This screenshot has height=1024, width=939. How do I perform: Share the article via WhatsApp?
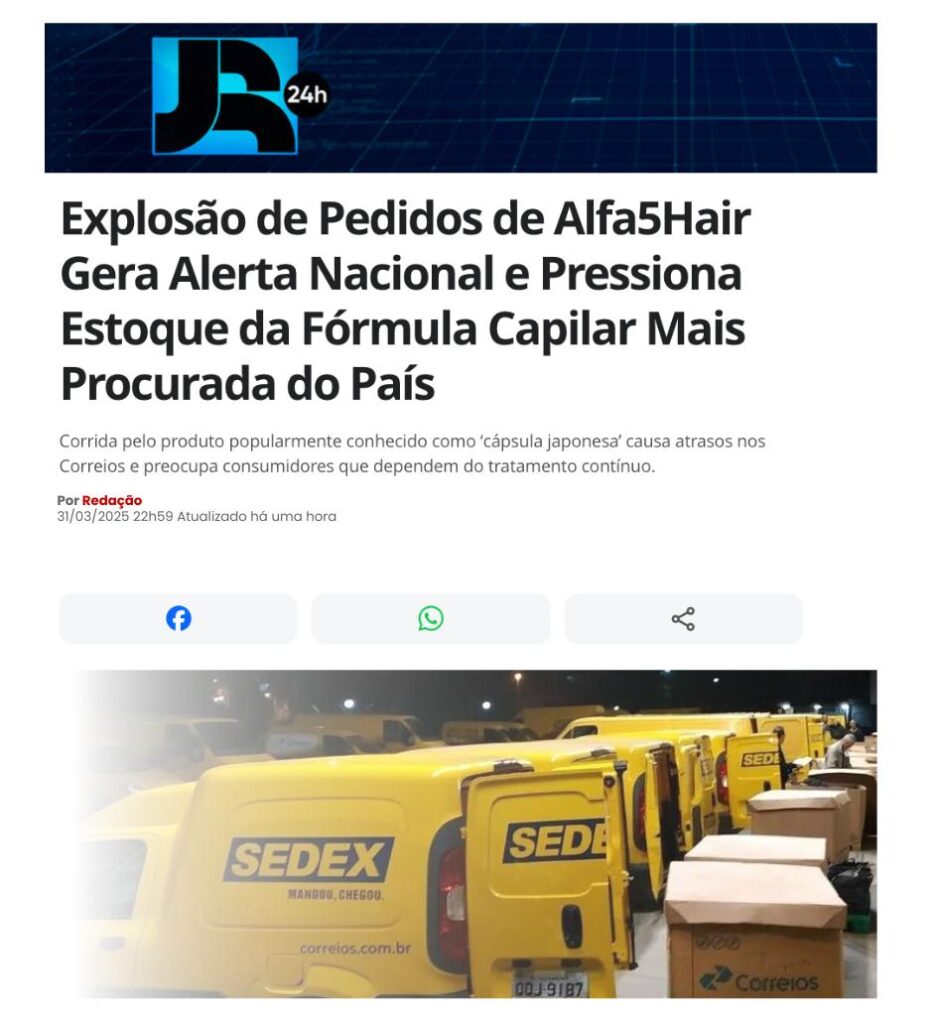pyautogui.click(x=431, y=619)
